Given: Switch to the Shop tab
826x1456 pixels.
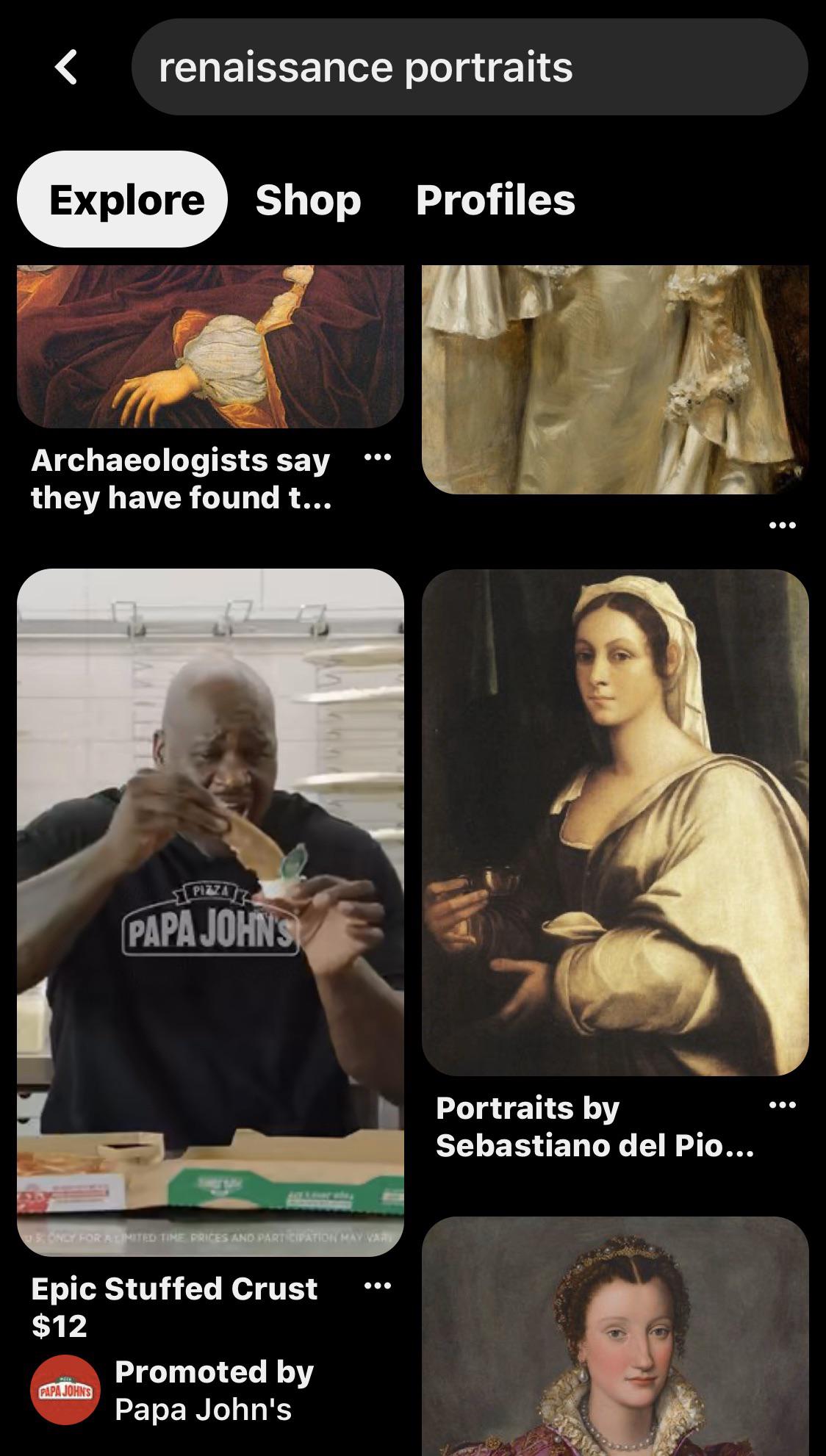Looking at the screenshot, I should (x=308, y=201).
